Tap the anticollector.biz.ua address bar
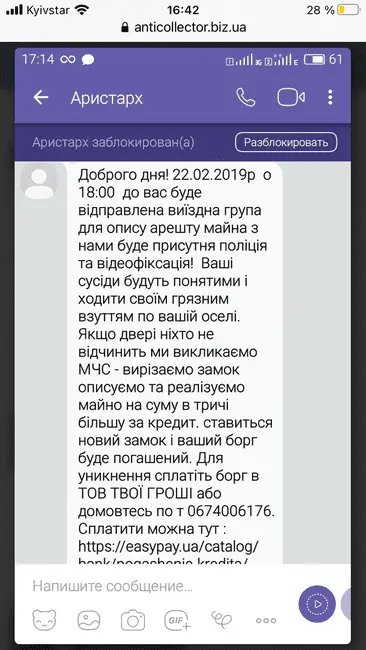Image resolution: width=366 pixels, height=650 pixels. click(x=183, y=28)
